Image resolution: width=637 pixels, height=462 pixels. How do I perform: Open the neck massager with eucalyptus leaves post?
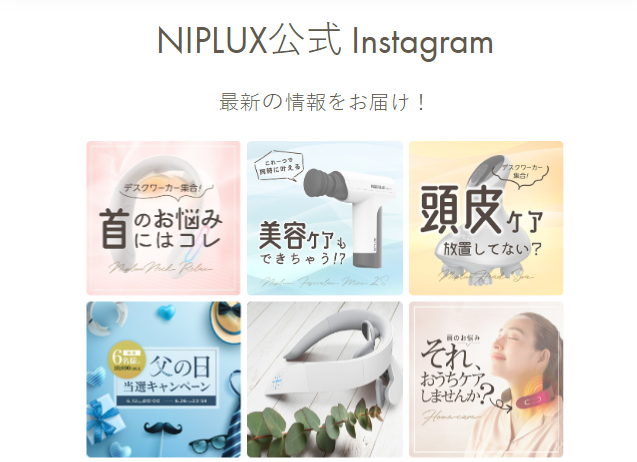click(x=325, y=379)
